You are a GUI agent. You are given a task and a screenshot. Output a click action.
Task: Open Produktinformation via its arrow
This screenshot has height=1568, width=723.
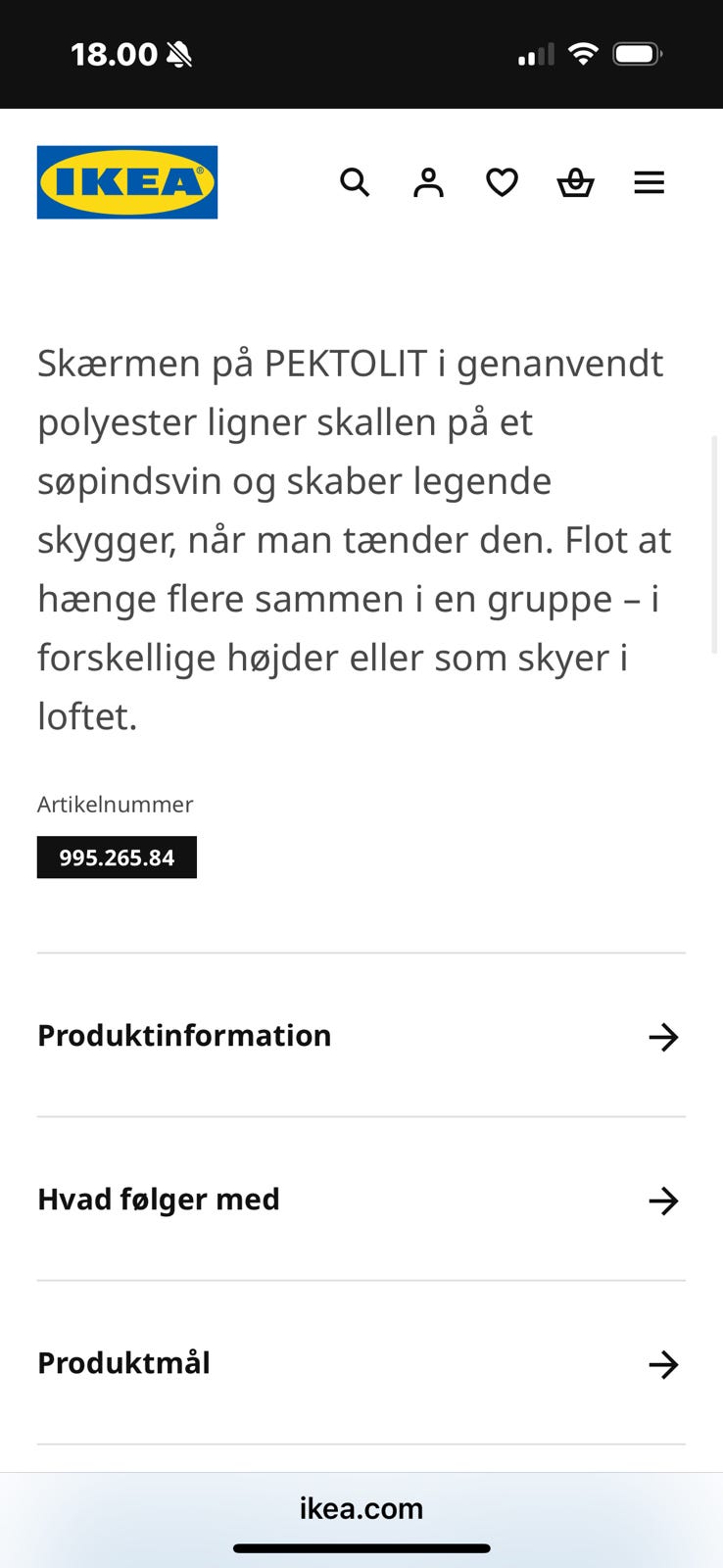pos(664,1037)
